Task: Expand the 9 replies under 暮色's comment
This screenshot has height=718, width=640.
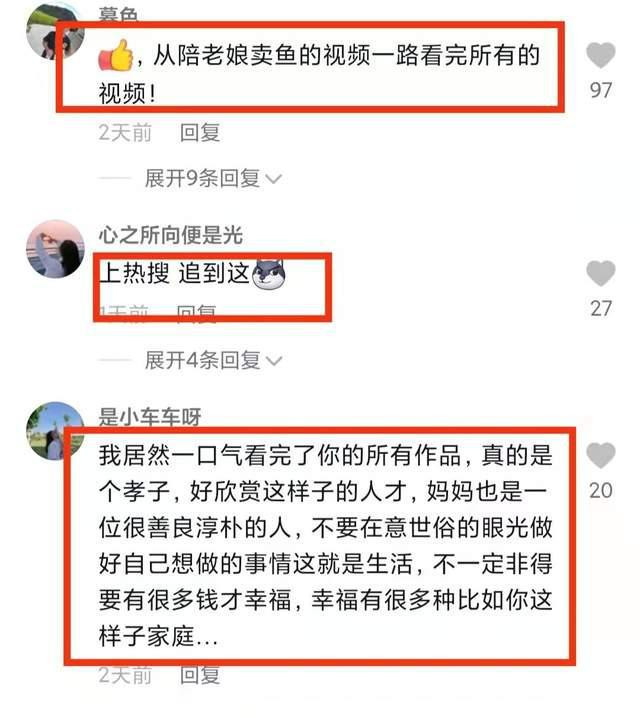Action: [x=212, y=179]
